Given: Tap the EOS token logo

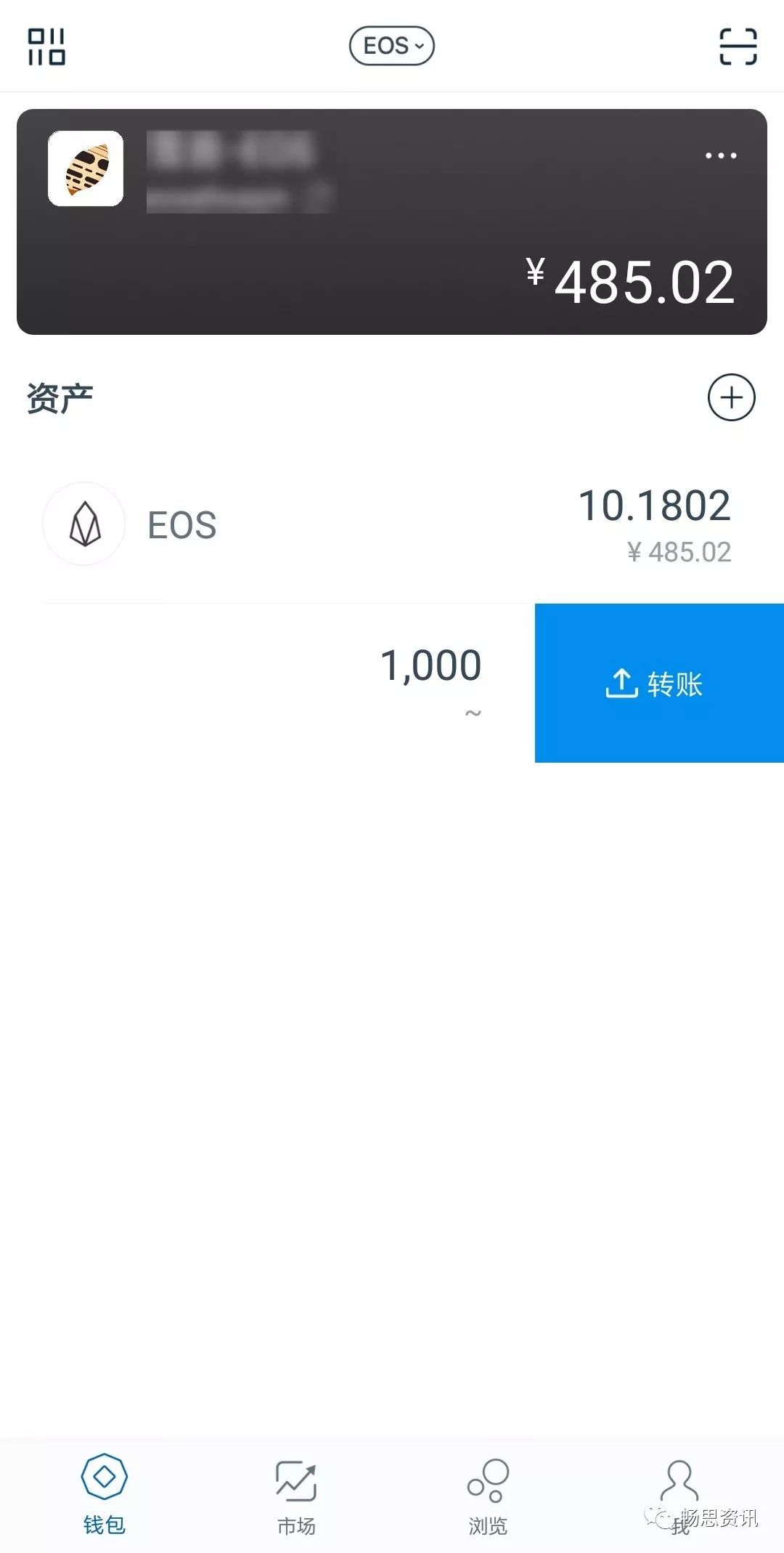Looking at the screenshot, I should pyautogui.click(x=83, y=523).
